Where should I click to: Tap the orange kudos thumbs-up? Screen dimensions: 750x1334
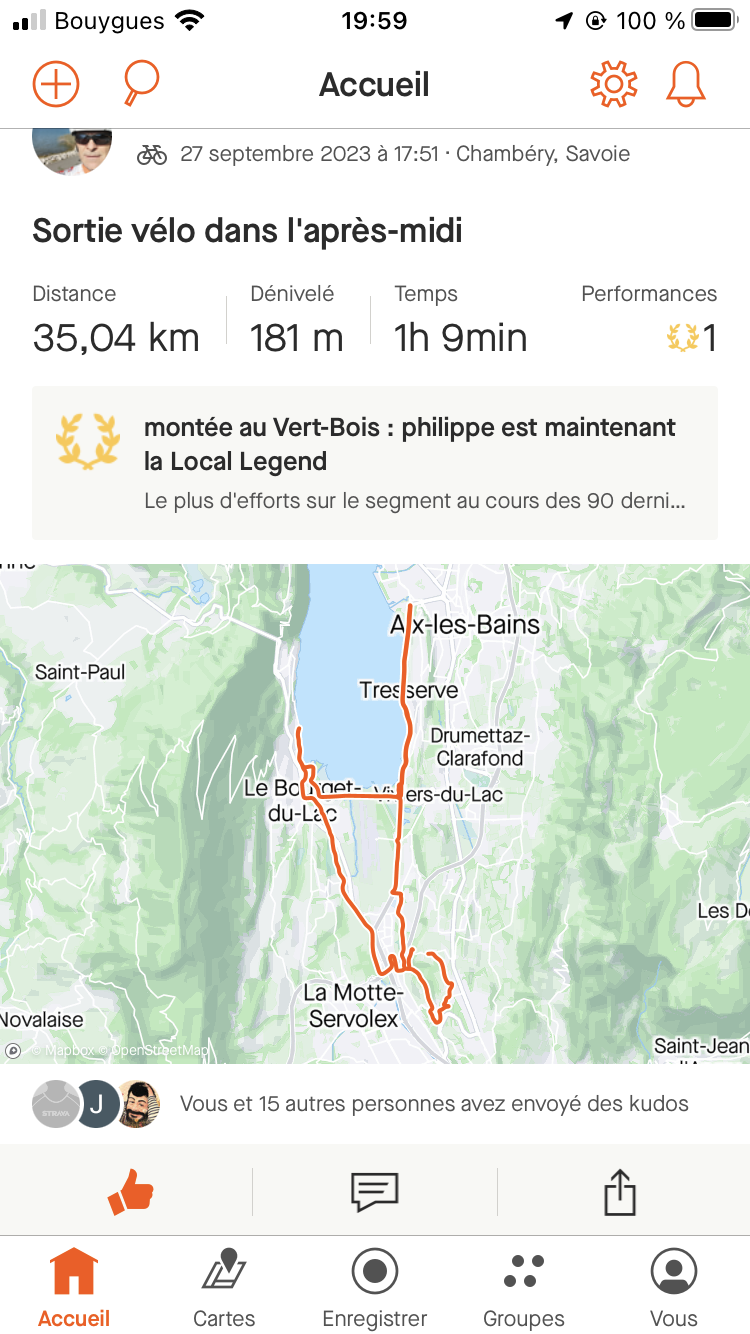pyautogui.click(x=131, y=1192)
